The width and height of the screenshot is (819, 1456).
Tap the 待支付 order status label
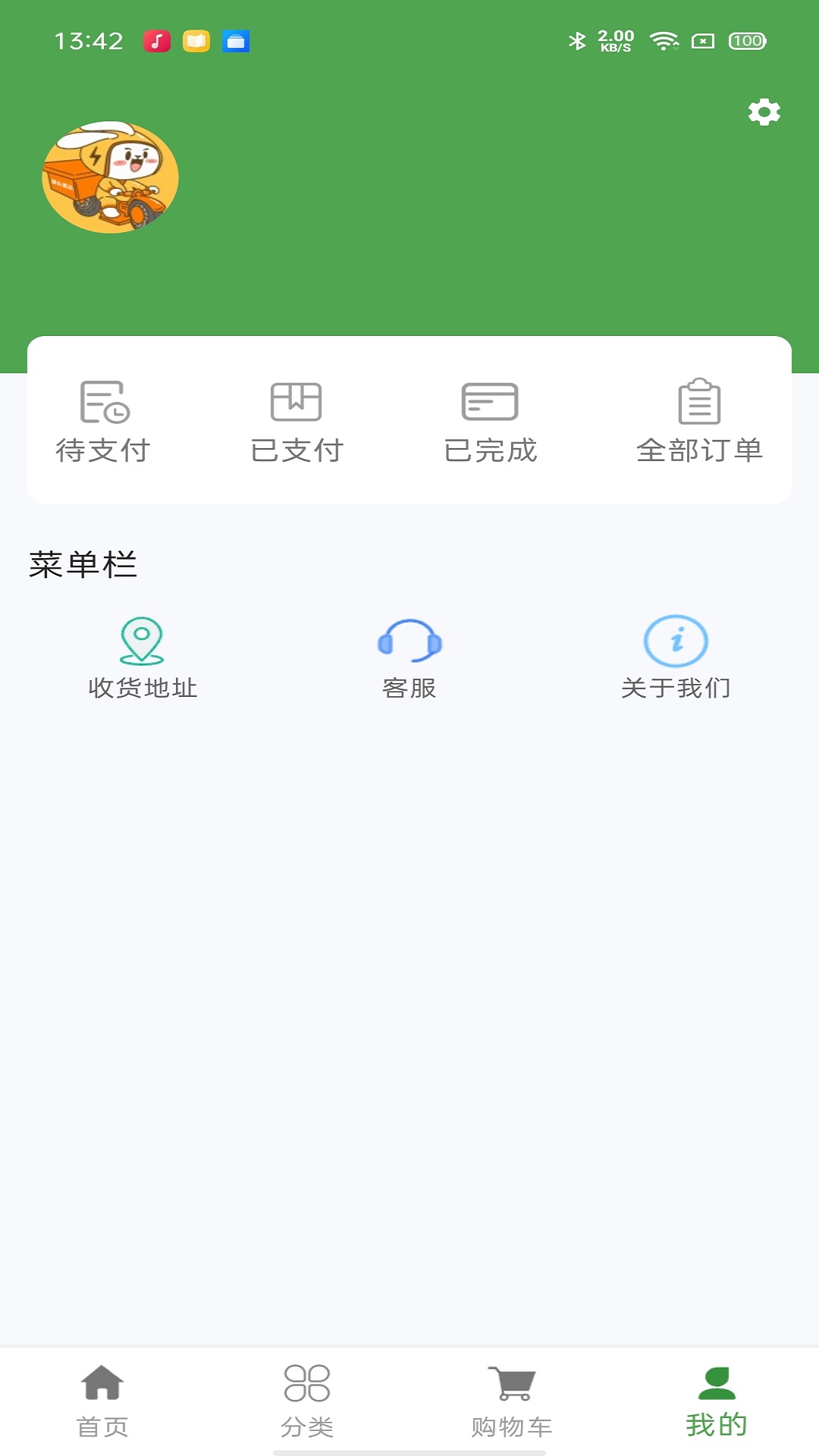pyautogui.click(x=105, y=450)
